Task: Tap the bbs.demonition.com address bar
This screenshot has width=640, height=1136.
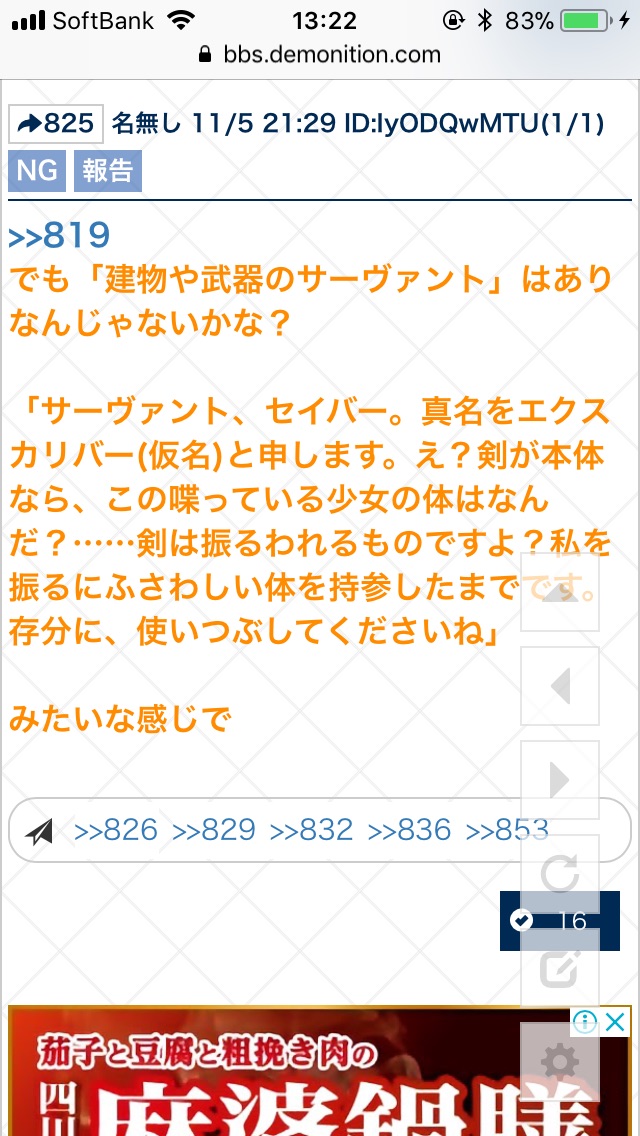Action: [320, 54]
